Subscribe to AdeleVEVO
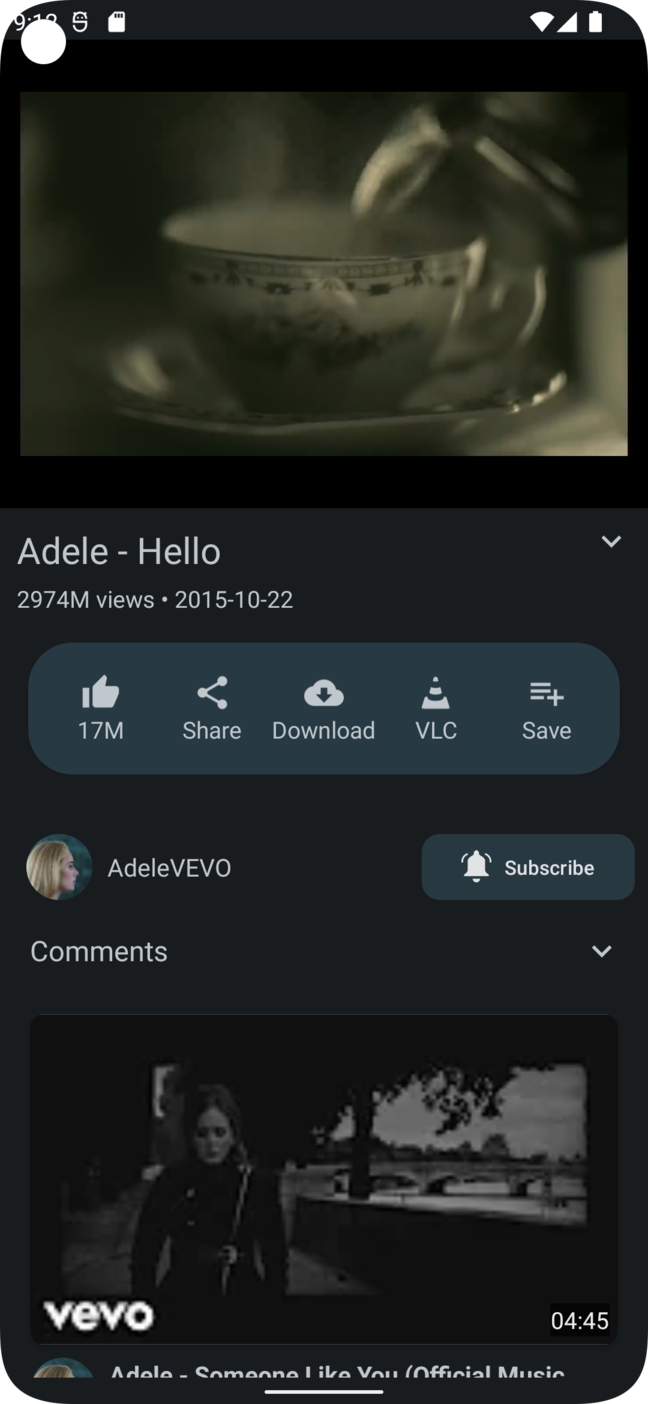This screenshot has width=648, height=1404. point(528,867)
